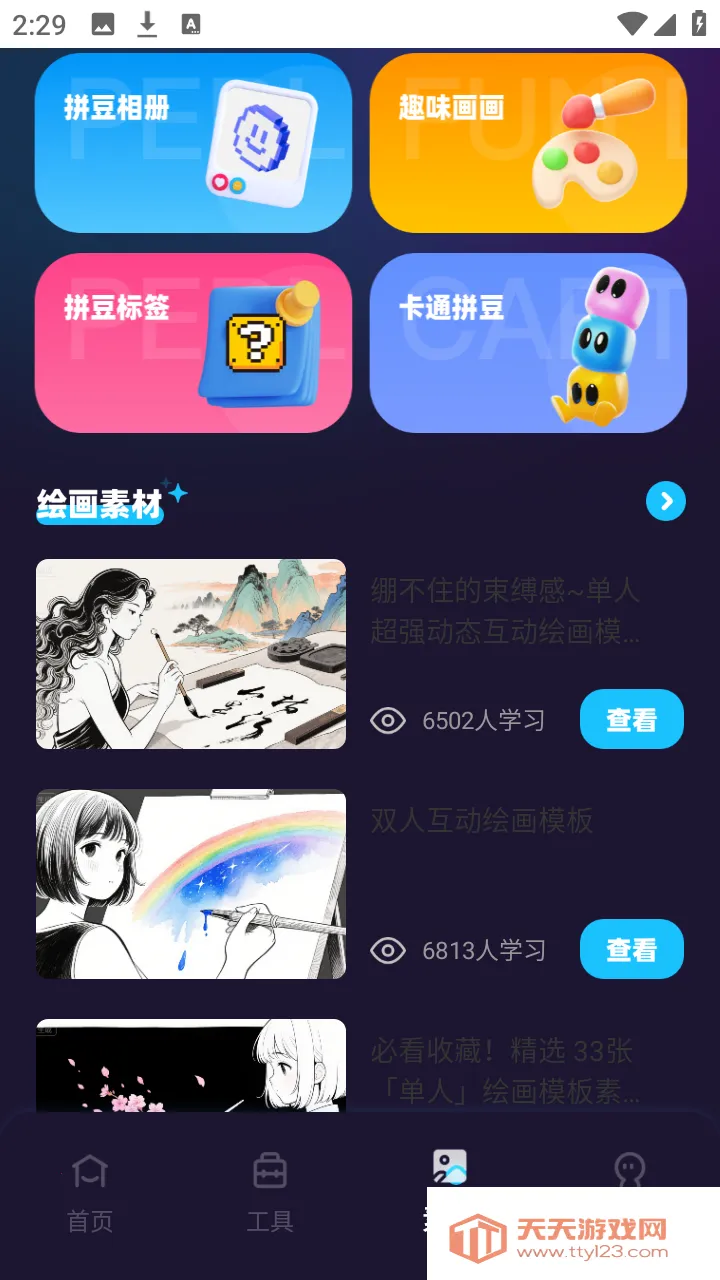The image size is (720, 1280).
Task: Tap the 天天游戏网 ad banner
Action: (x=574, y=1235)
